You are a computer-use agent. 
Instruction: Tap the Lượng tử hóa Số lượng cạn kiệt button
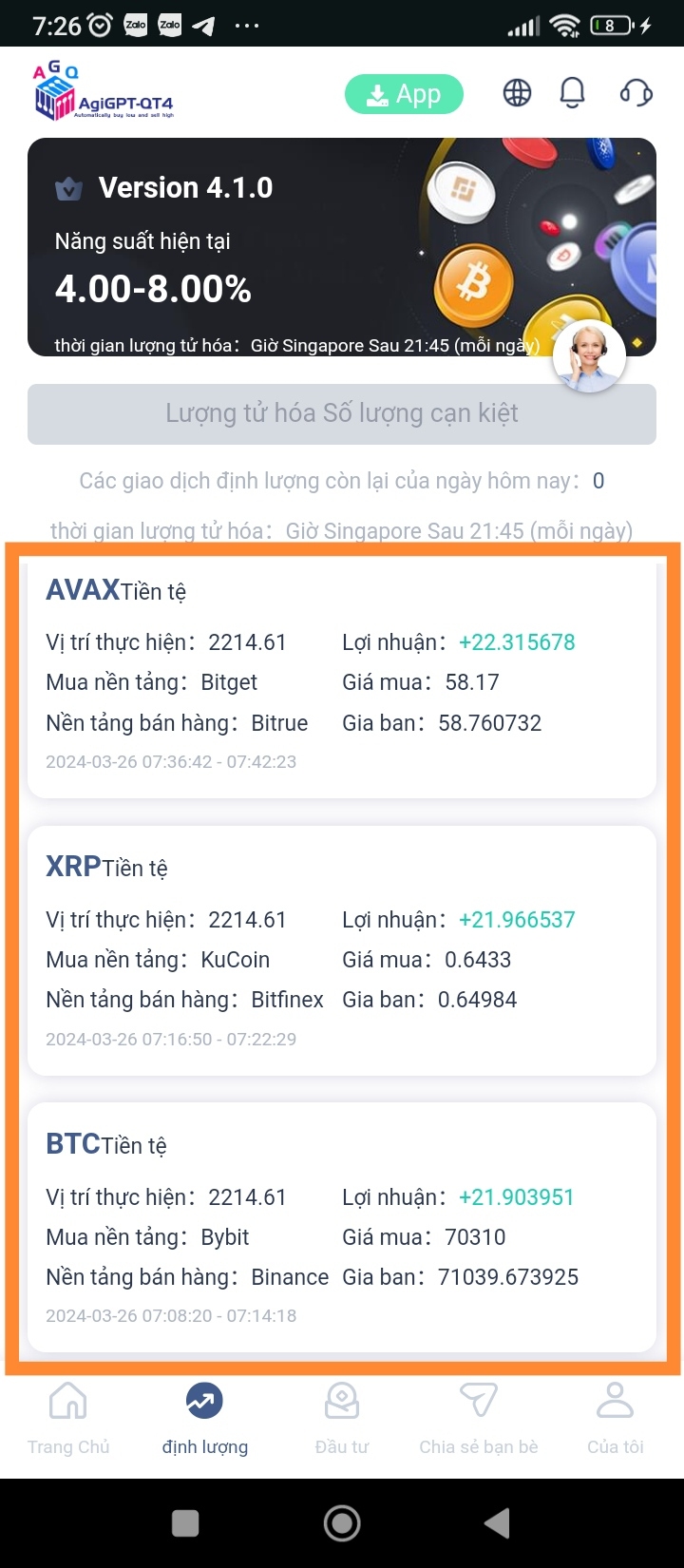342,413
